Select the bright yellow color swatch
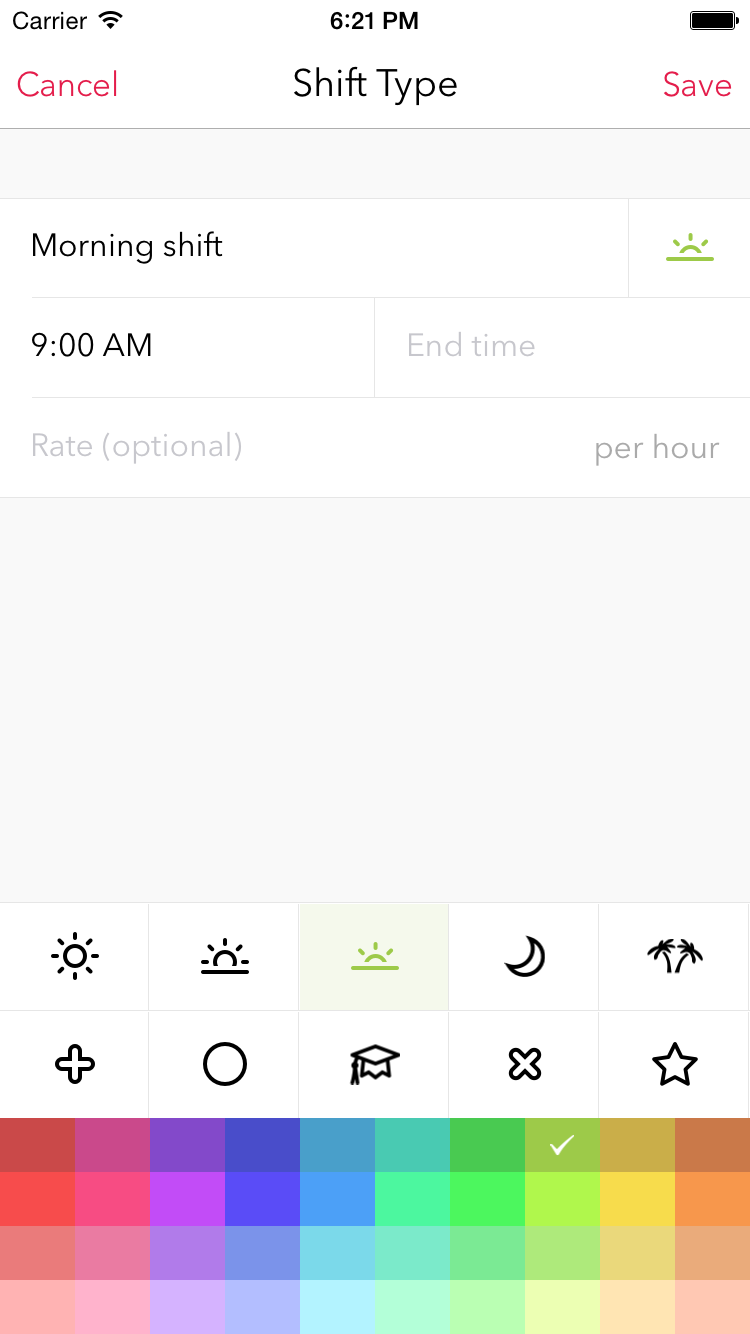Viewport: 750px width, 1334px height. click(637, 1199)
